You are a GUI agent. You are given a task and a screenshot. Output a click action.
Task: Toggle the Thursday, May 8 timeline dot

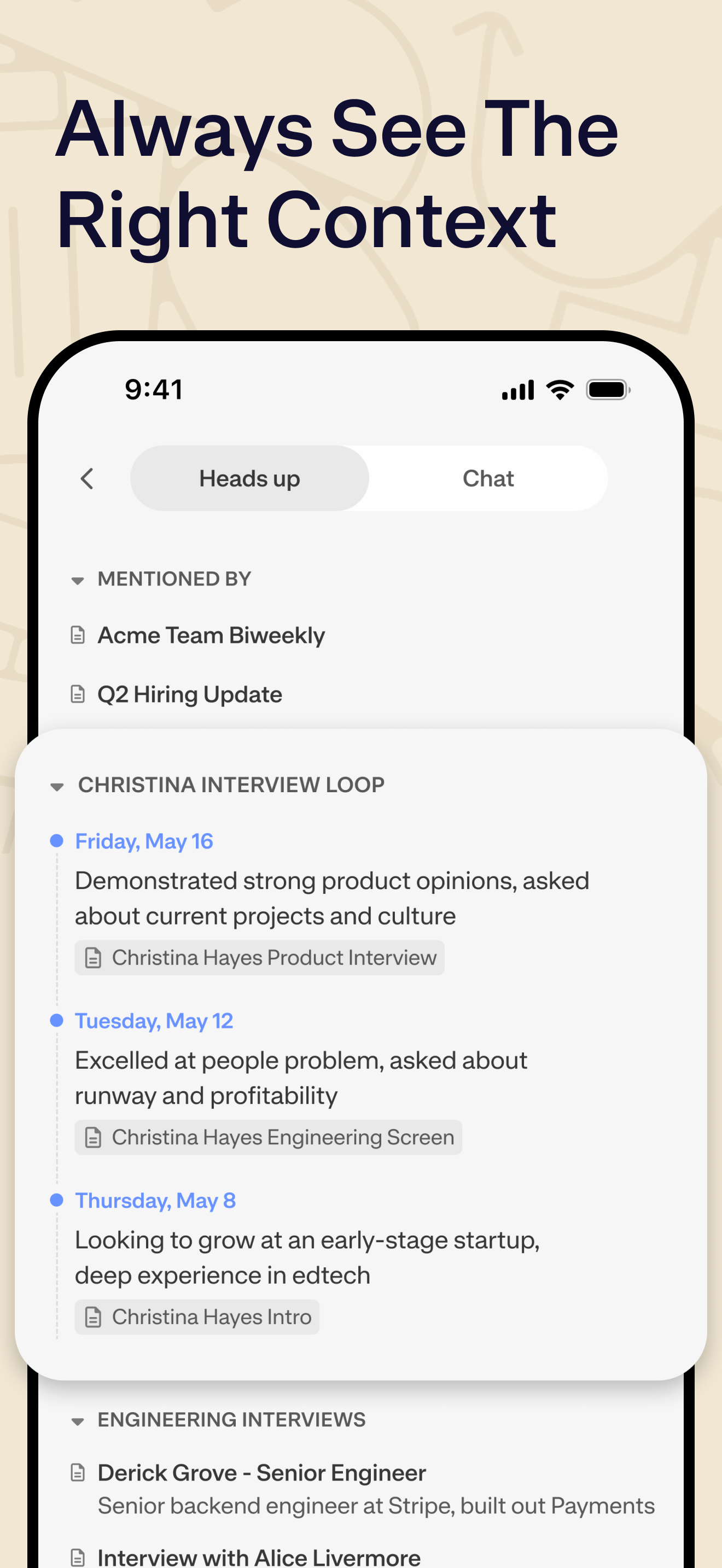(x=57, y=1199)
